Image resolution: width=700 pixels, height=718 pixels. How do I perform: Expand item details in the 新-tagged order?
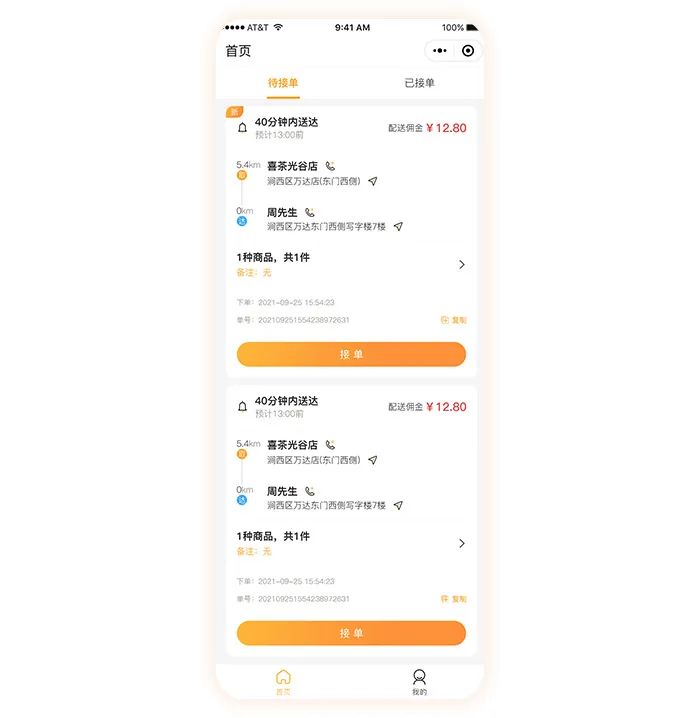[x=461, y=265]
